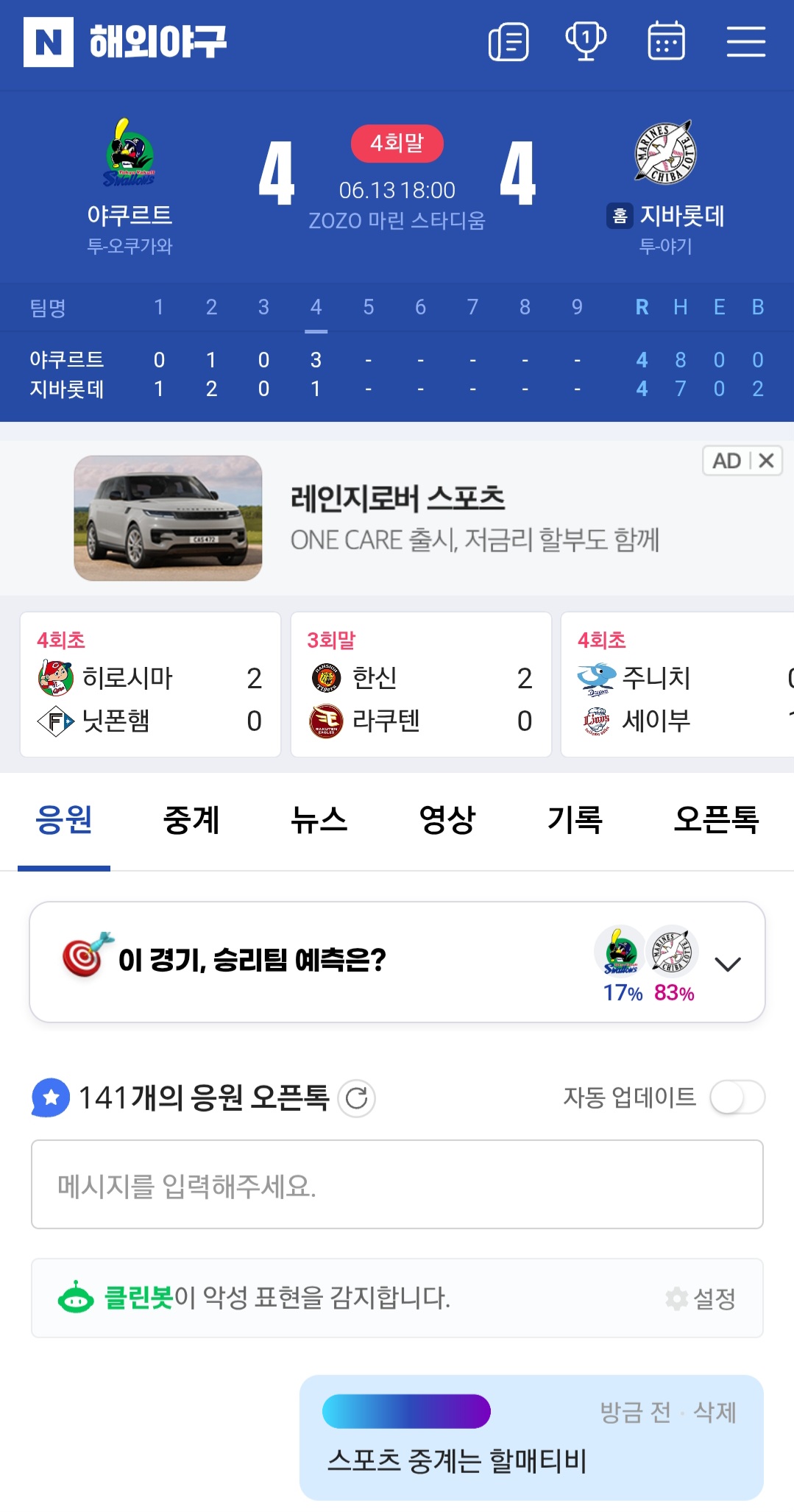
Task: Open the hamburger menu
Action: pos(745,41)
